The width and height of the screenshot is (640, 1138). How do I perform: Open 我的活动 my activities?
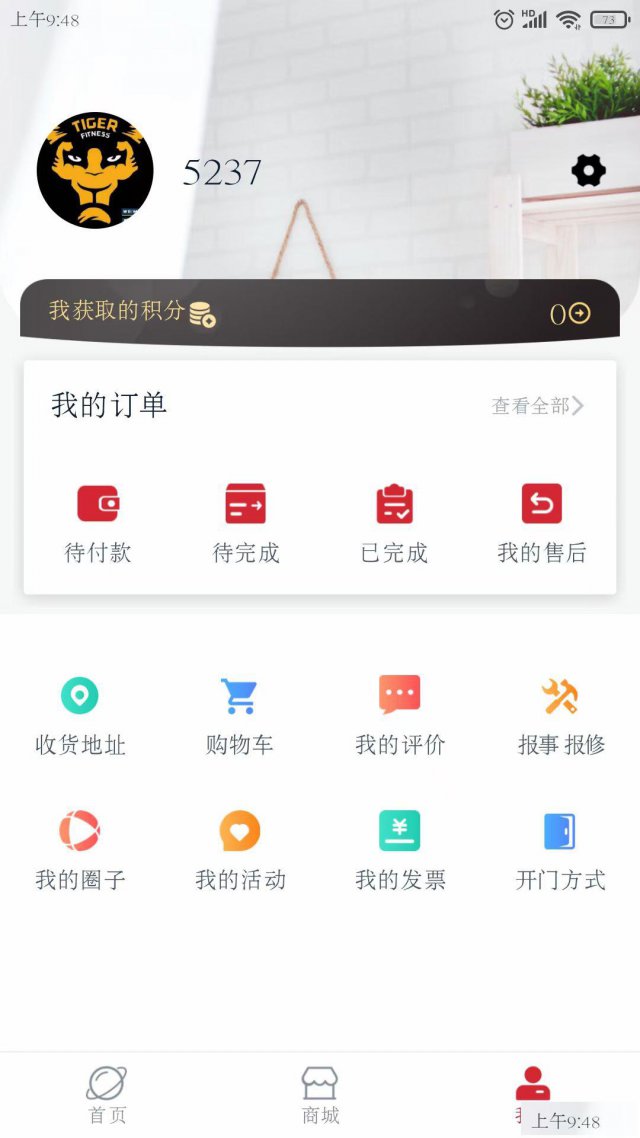pyautogui.click(x=240, y=851)
